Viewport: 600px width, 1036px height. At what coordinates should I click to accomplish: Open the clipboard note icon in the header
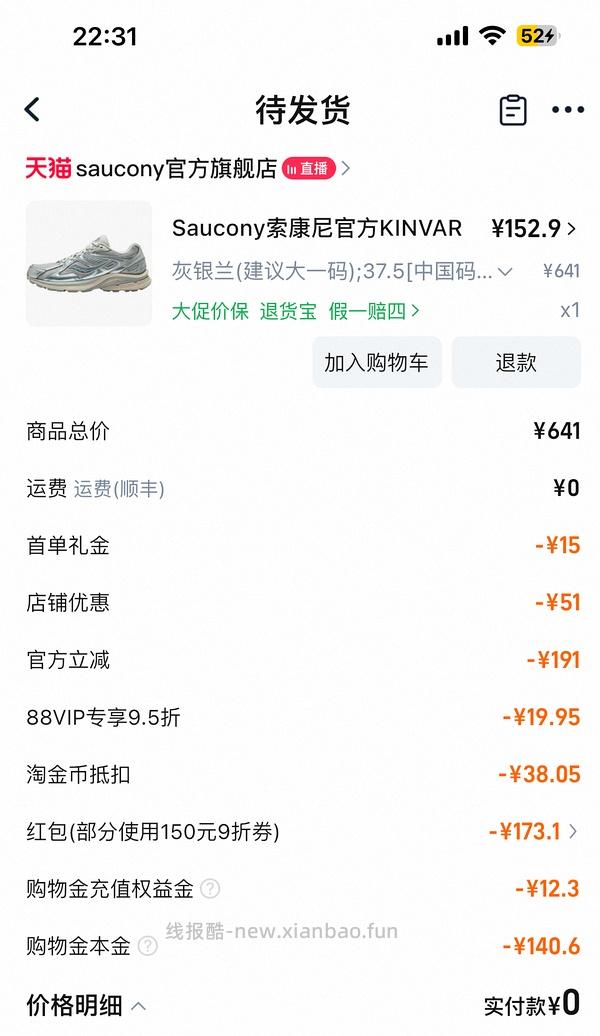pyautogui.click(x=513, y=110)
